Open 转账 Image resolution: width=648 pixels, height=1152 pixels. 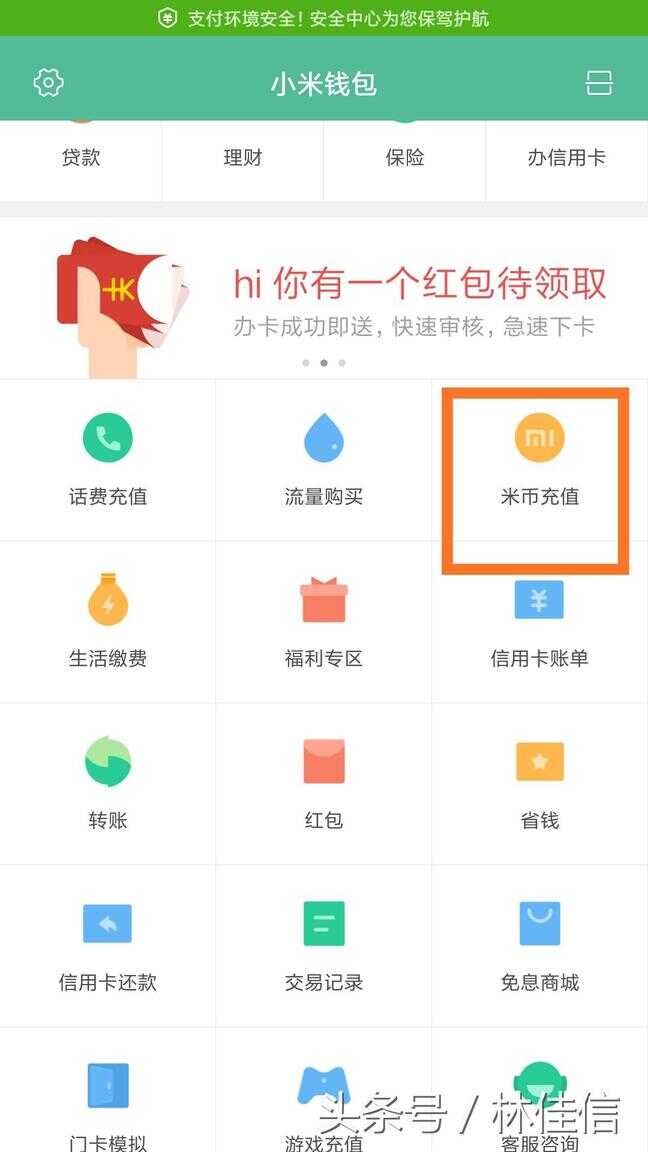(108, 782)
